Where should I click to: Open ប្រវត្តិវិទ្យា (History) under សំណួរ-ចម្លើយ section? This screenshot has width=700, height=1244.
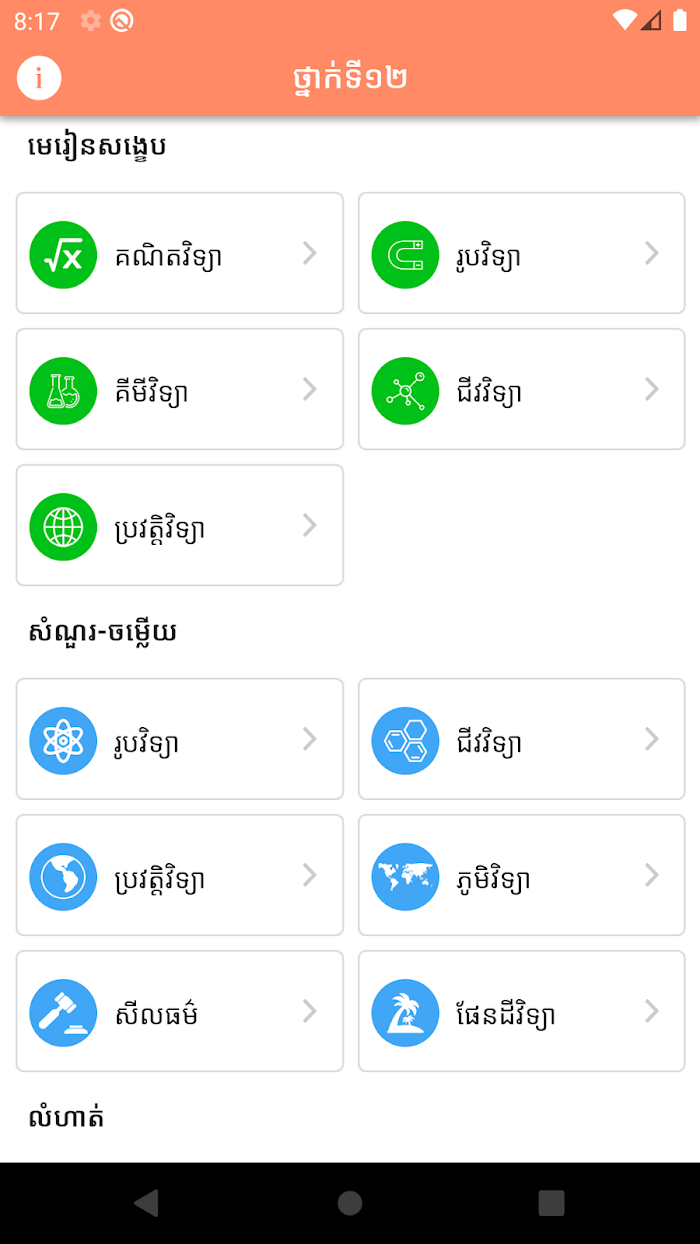[x=180, y=875]
